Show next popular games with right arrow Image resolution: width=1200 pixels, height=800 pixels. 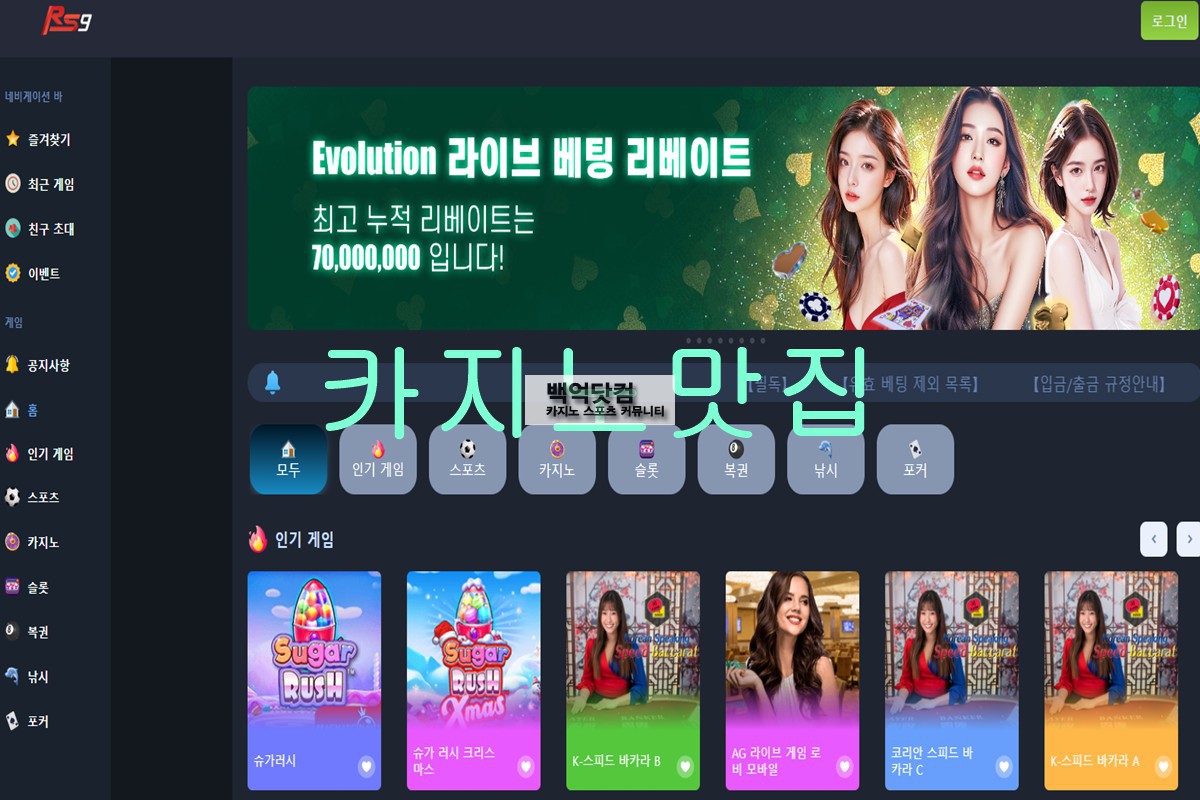coord(1188,539)
